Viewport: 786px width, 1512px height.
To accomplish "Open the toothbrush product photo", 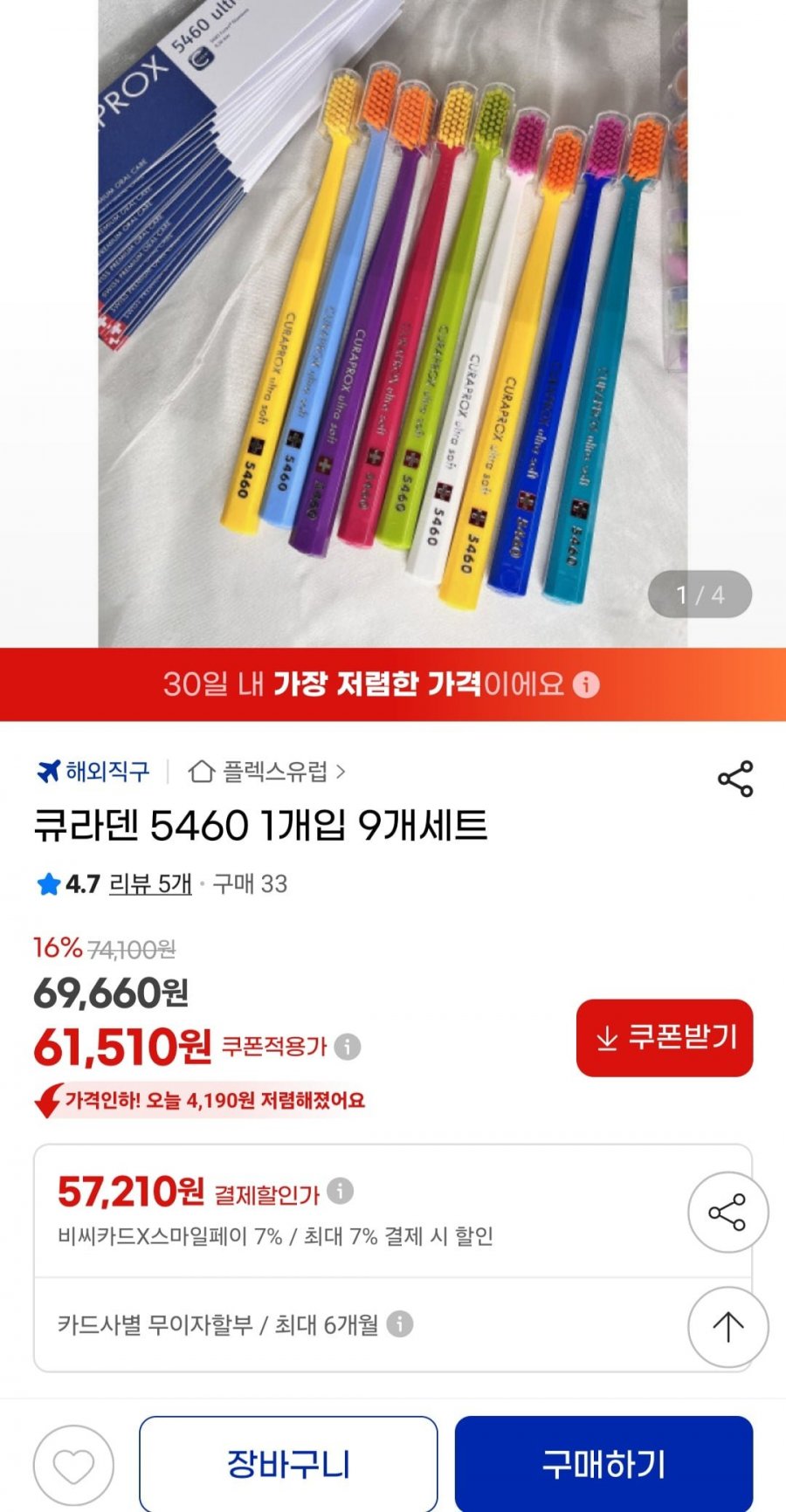I will (392, 323).
